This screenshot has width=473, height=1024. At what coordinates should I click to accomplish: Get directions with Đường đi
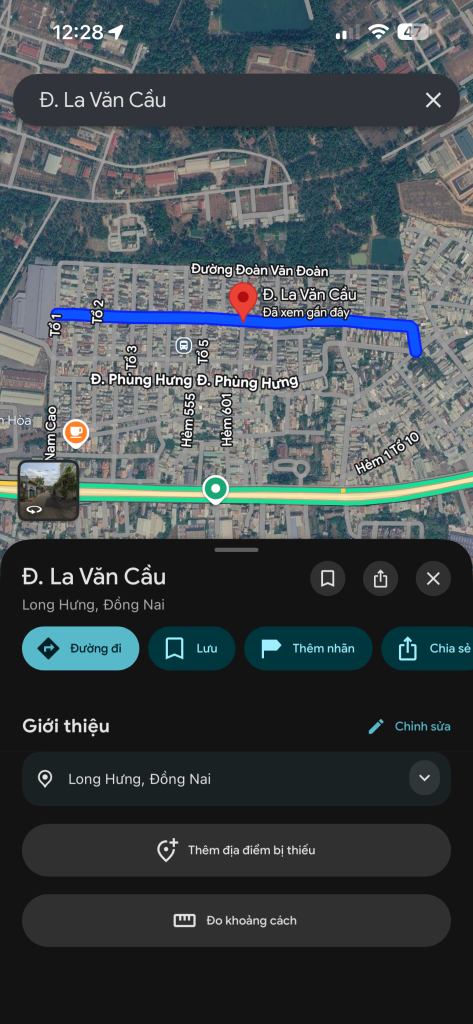81,648
